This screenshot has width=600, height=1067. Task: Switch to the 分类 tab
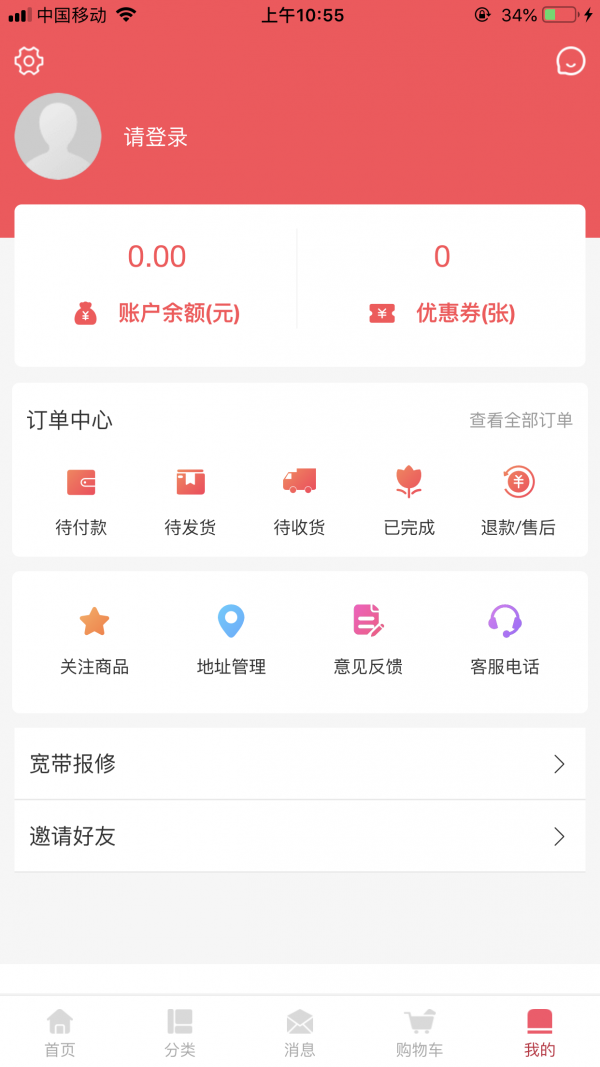[x=180, y=1032]
